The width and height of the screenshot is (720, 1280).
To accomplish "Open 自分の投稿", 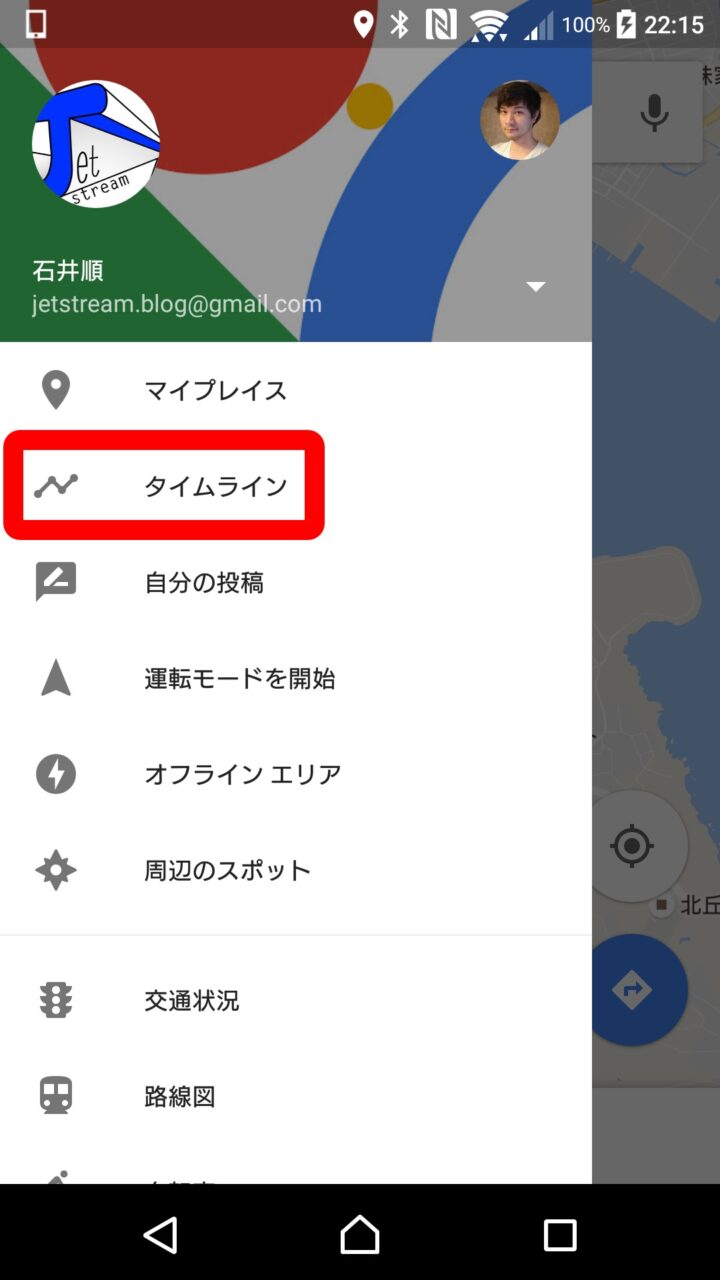I will click(x=204, y=582).
